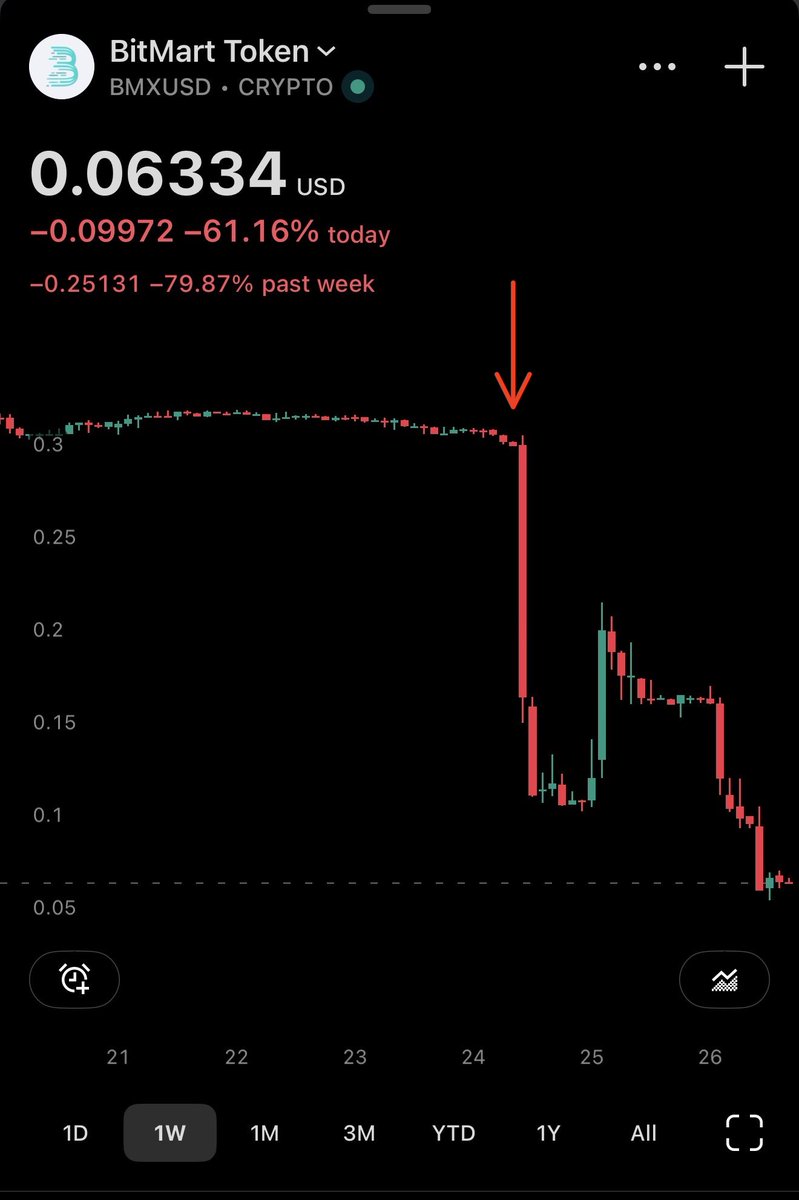Screen dimensions: 799x1200
Task: Create a price alert with alarm icon
Action: 75,978
